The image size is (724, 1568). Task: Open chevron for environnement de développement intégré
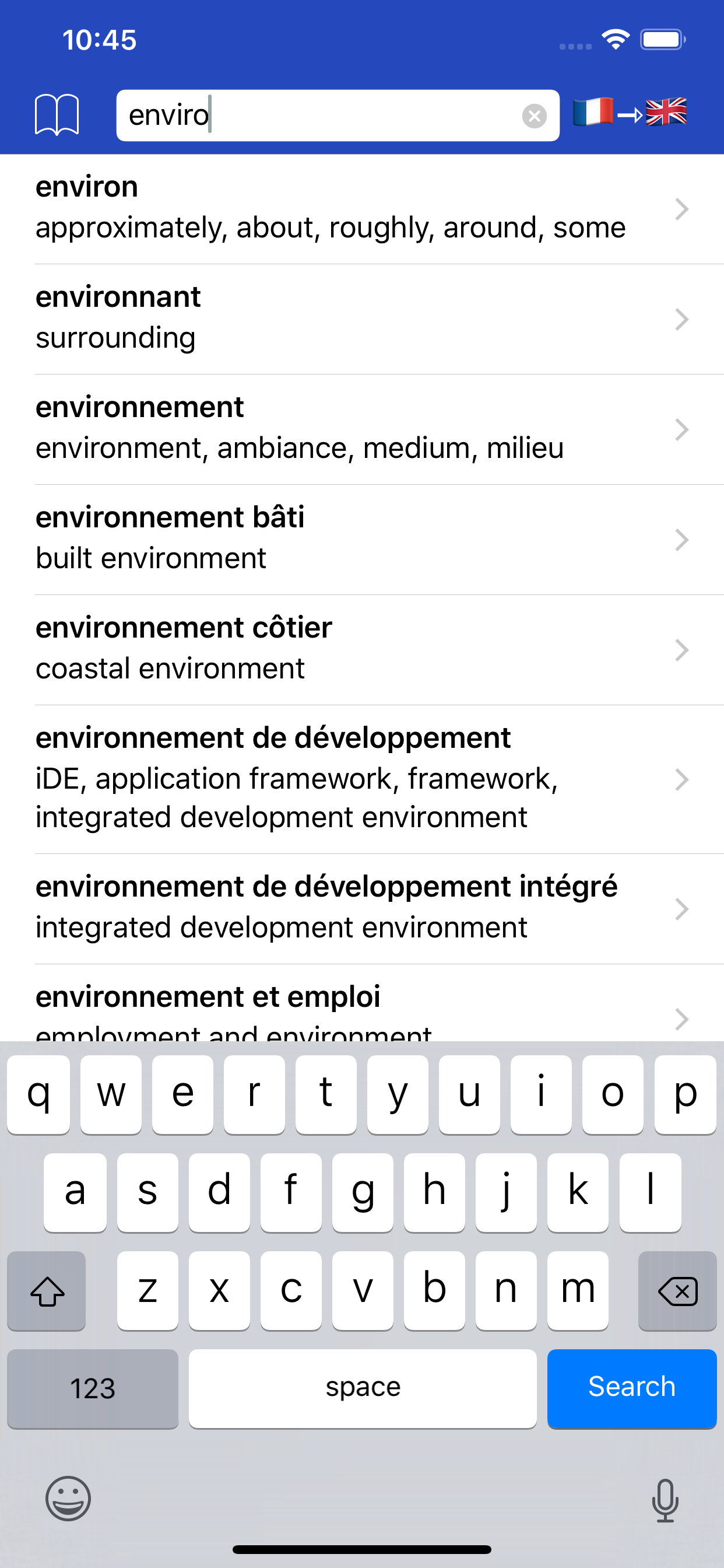pyautogui.click(x=681, y=909)
